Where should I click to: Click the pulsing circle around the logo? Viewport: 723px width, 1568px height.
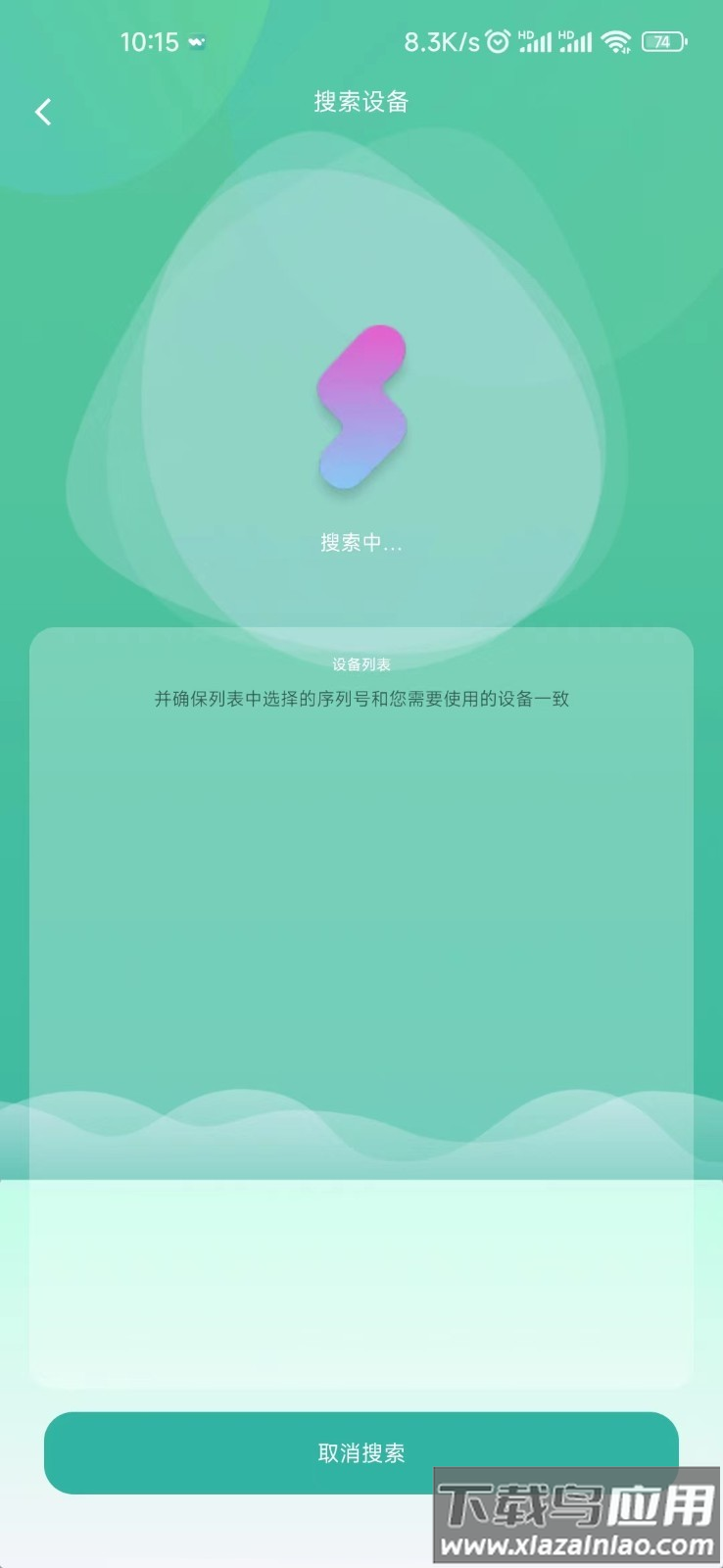click(x=361, y=245)
